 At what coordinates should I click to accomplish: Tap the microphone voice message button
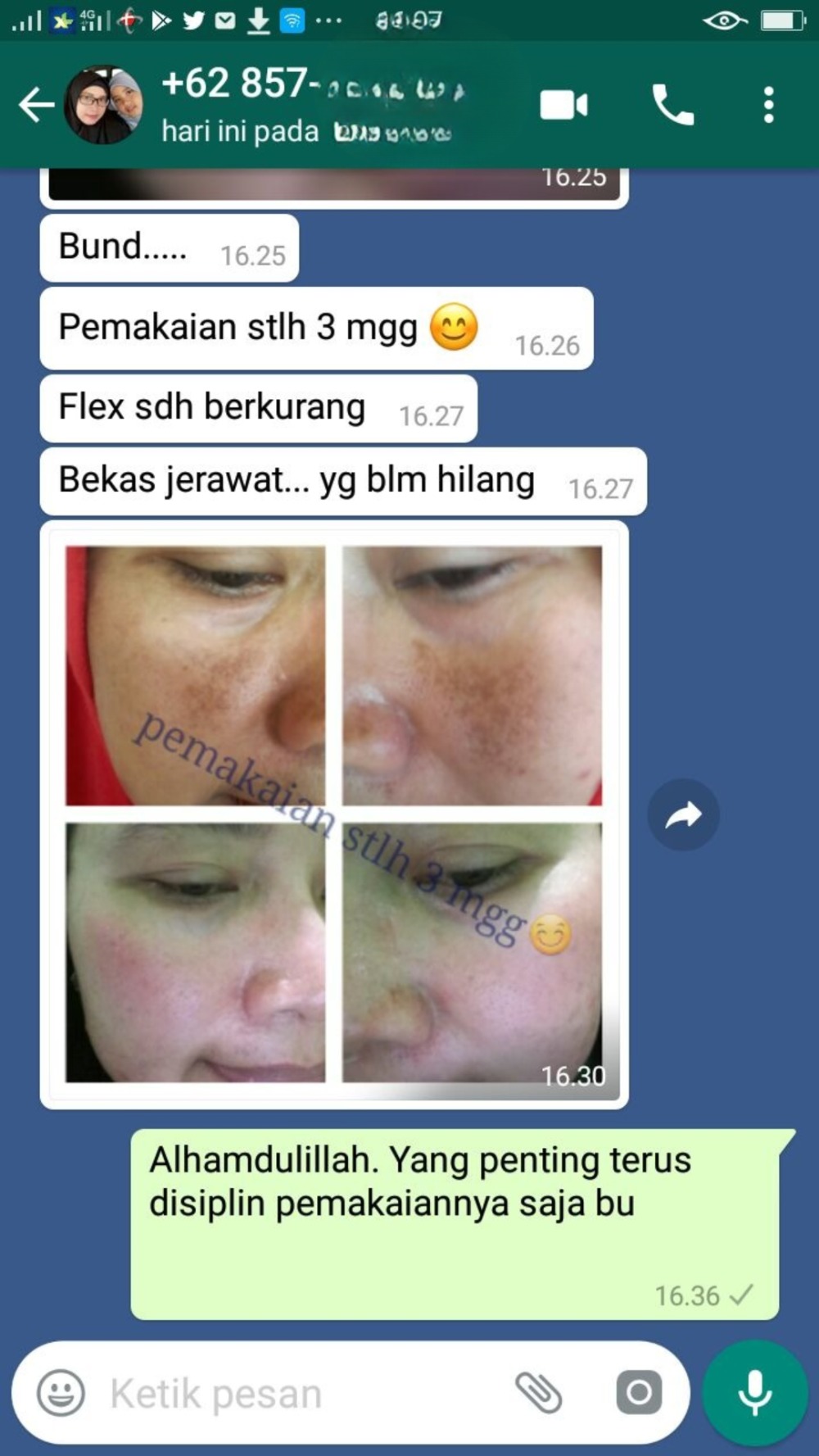click(755, 1393)
